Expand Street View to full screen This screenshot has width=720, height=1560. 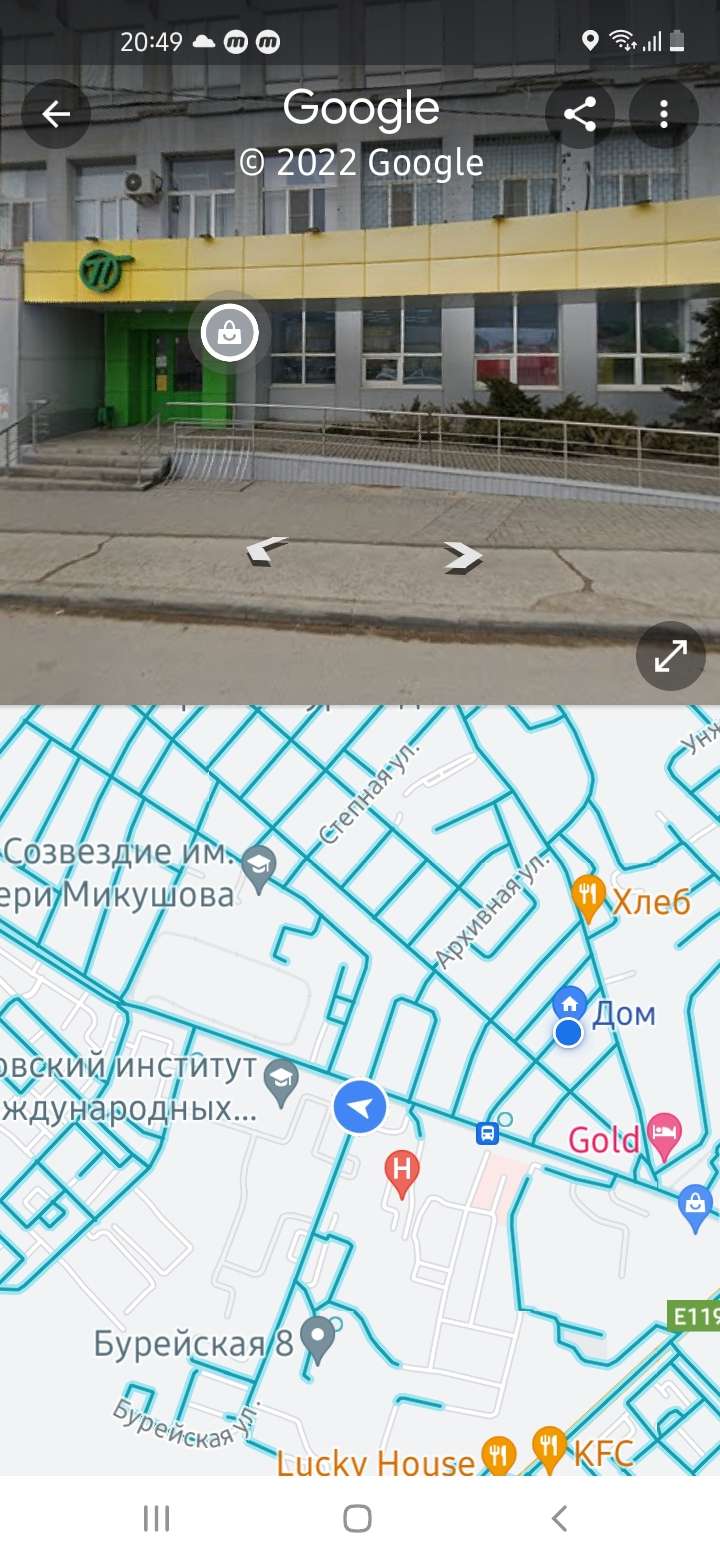[670, 656]
